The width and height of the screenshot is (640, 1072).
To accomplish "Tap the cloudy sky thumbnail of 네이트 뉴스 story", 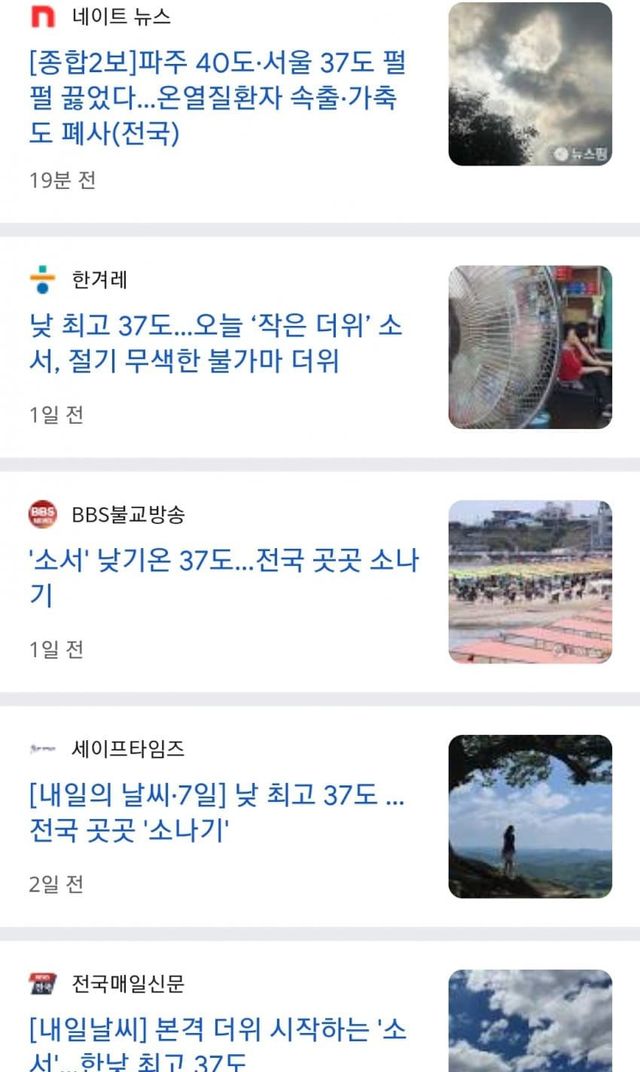I will coord(530,84).
